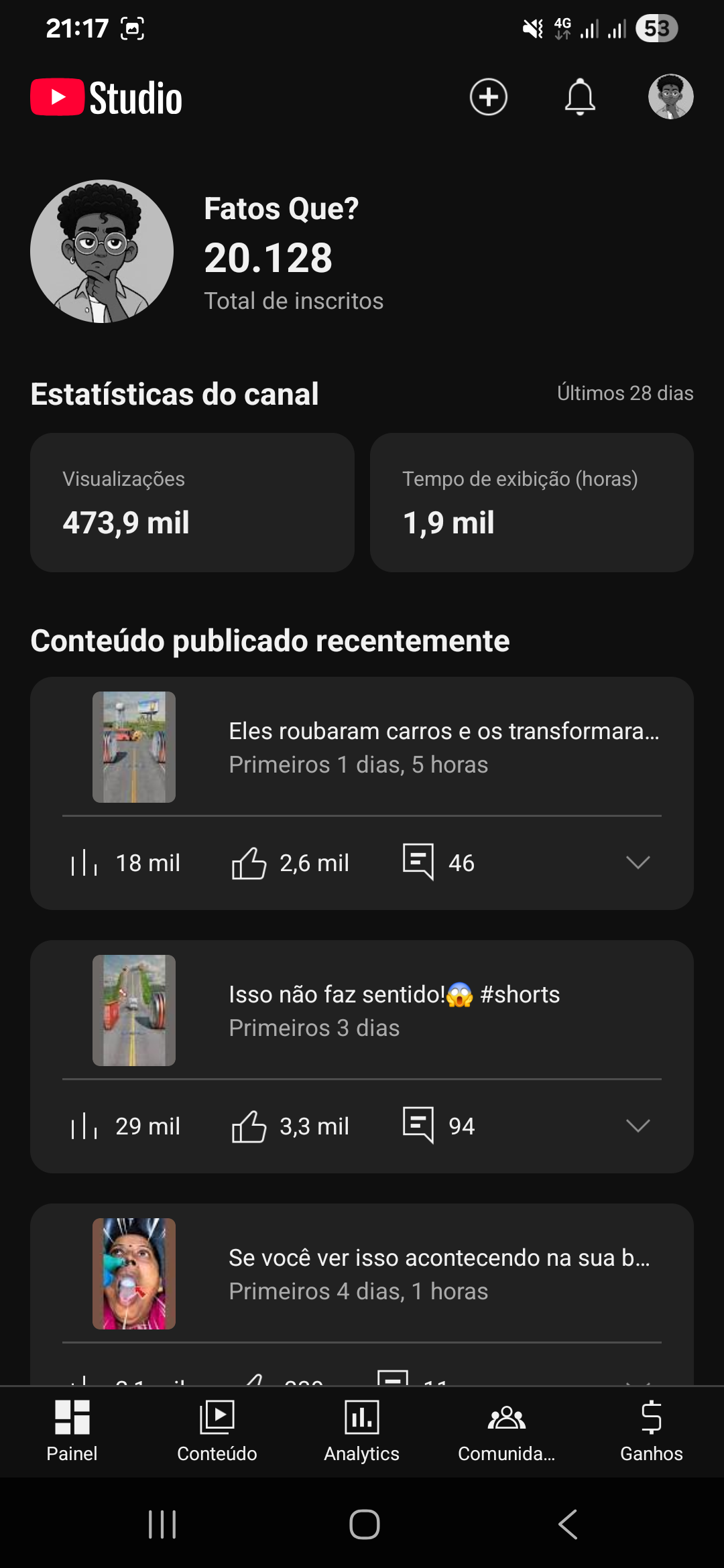Tap the create plus icon
The image size is (724, 1568).
(x=488, y=97)
